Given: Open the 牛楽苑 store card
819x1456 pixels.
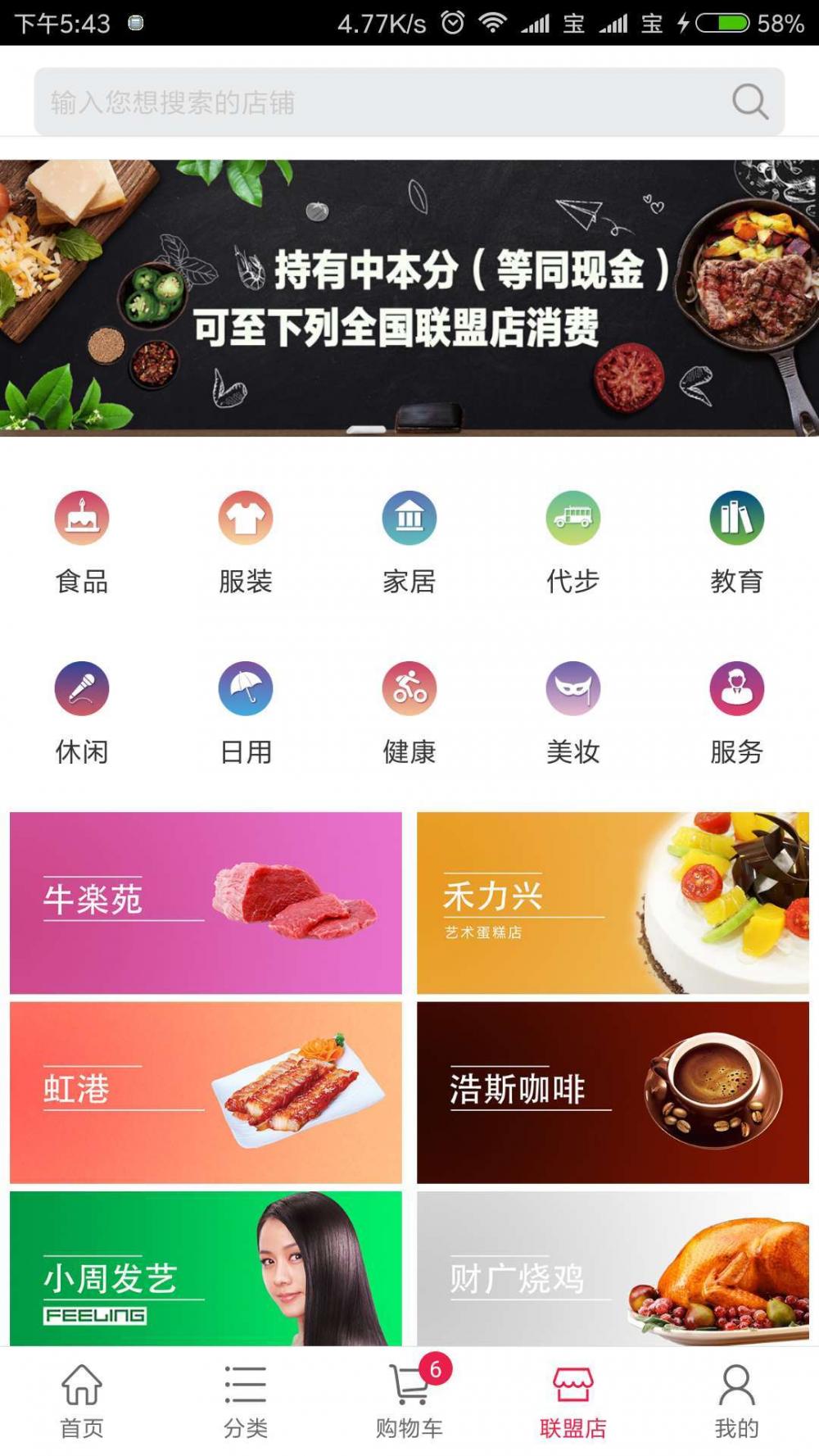Looking at the screenshot, I should pos(206,902).
